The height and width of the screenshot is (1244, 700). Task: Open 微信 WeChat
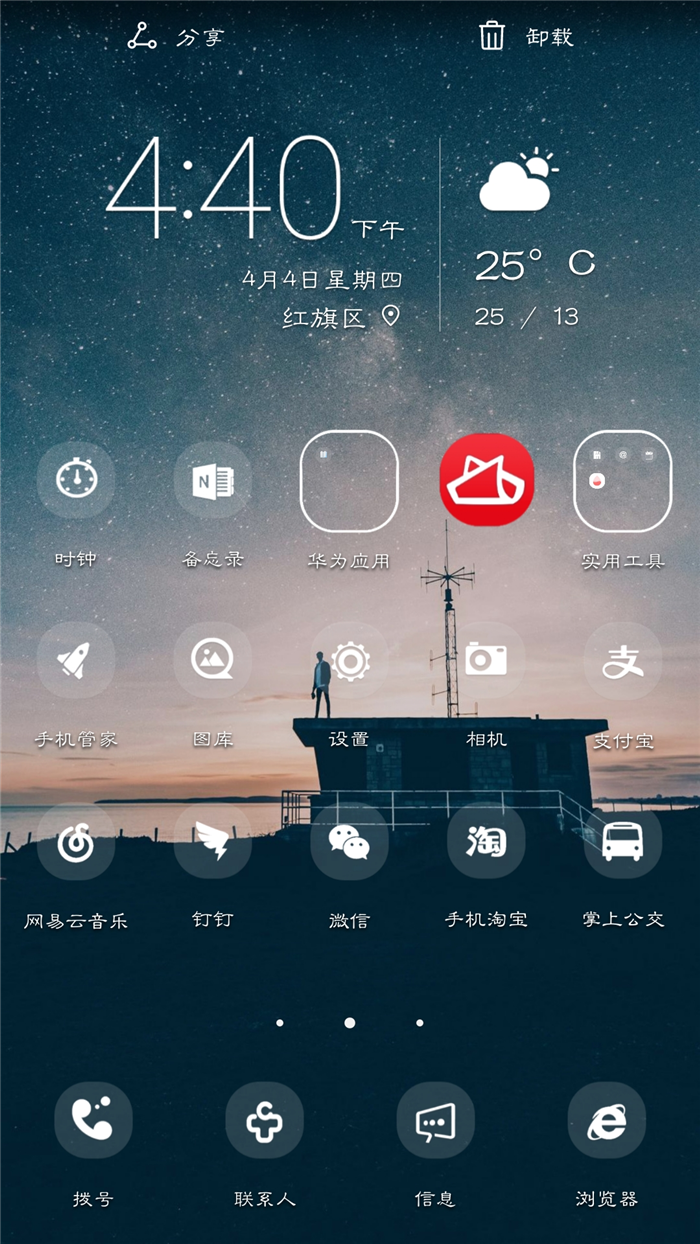(x=349, y=842)
